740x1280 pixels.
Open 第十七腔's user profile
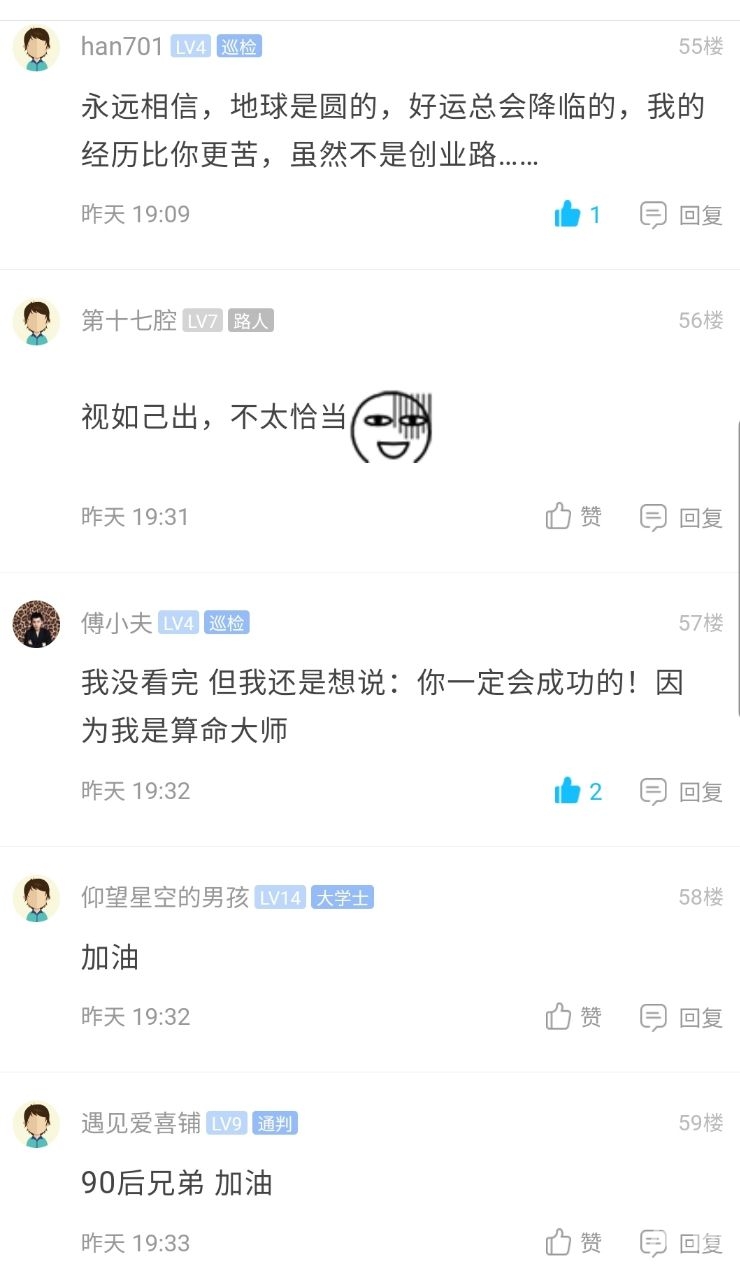[128, 320]
